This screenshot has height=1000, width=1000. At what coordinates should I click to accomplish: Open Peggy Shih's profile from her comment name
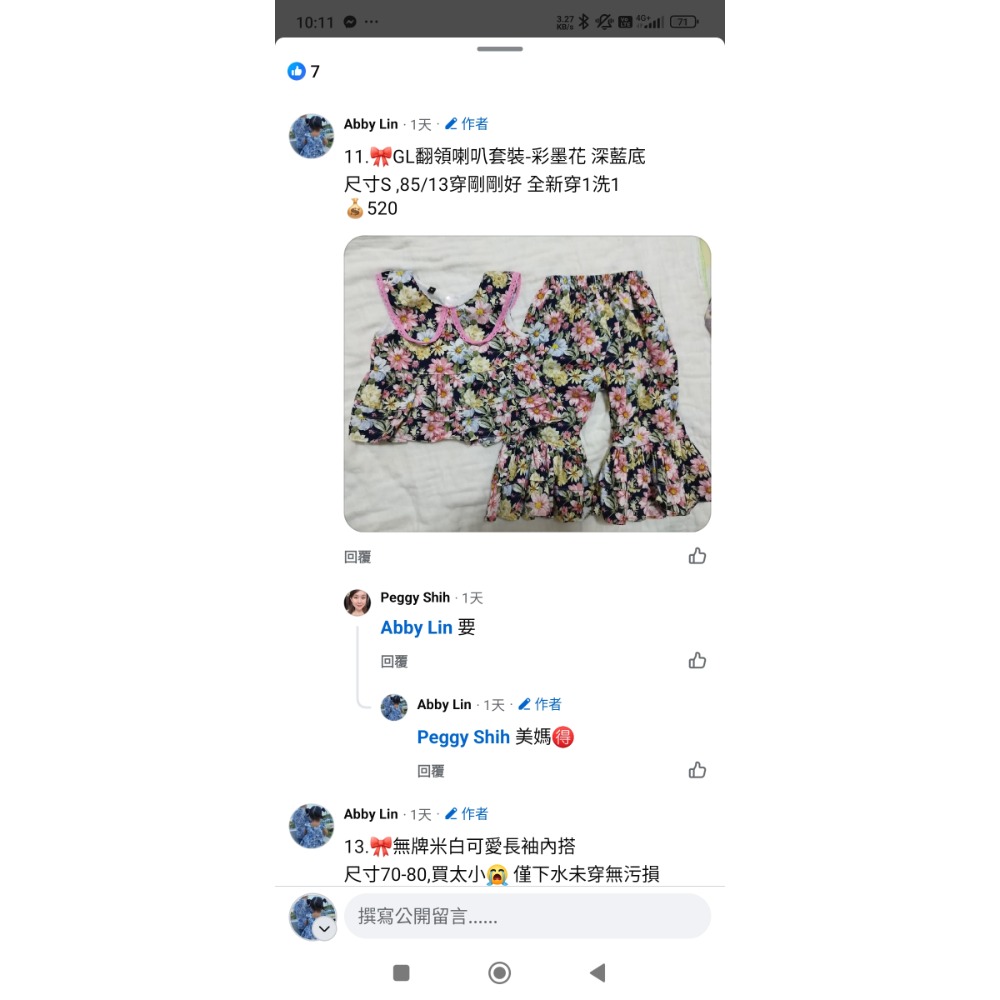coord(415,598)
